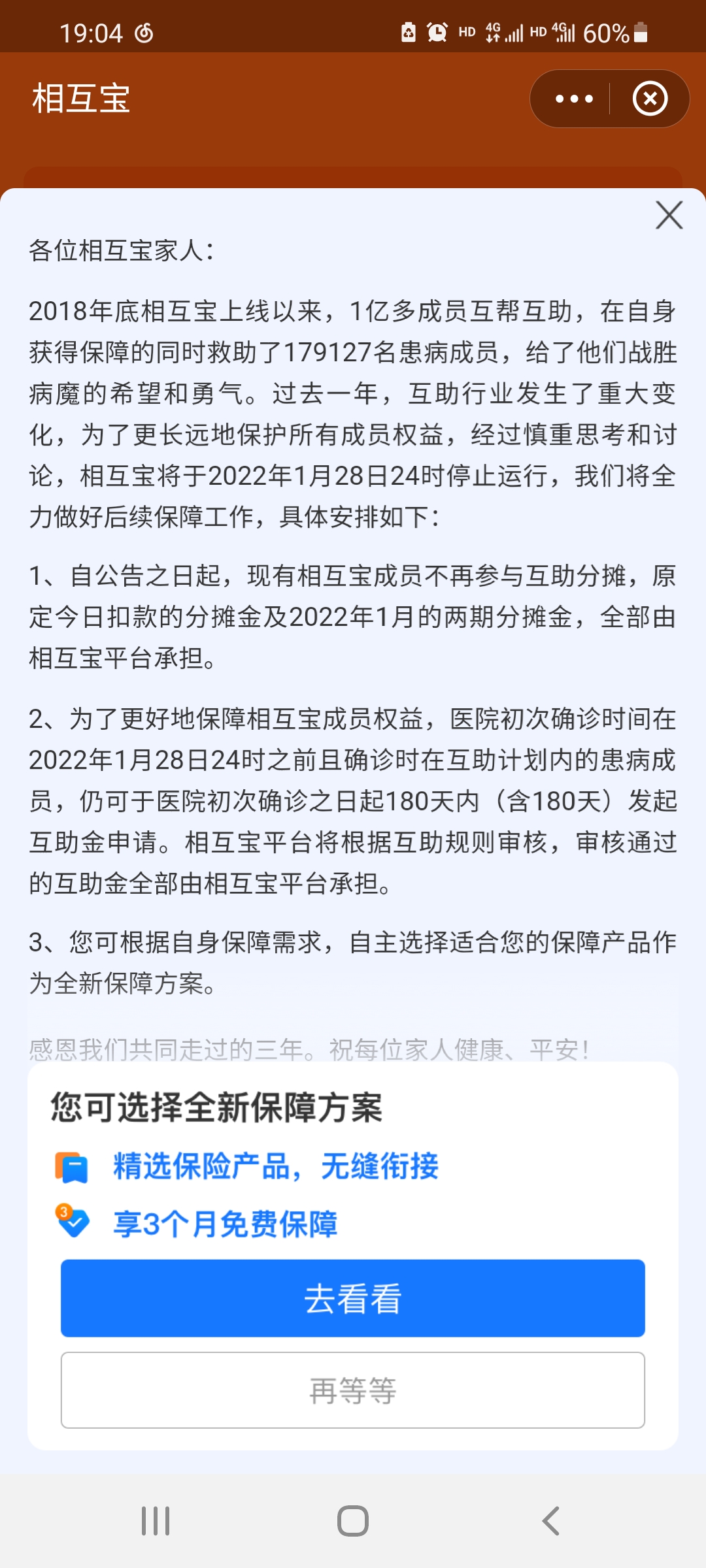Choose 再等等 to wait
Image resolution: width=706 pixels, height=1568 pixels.
point(353,1390)
